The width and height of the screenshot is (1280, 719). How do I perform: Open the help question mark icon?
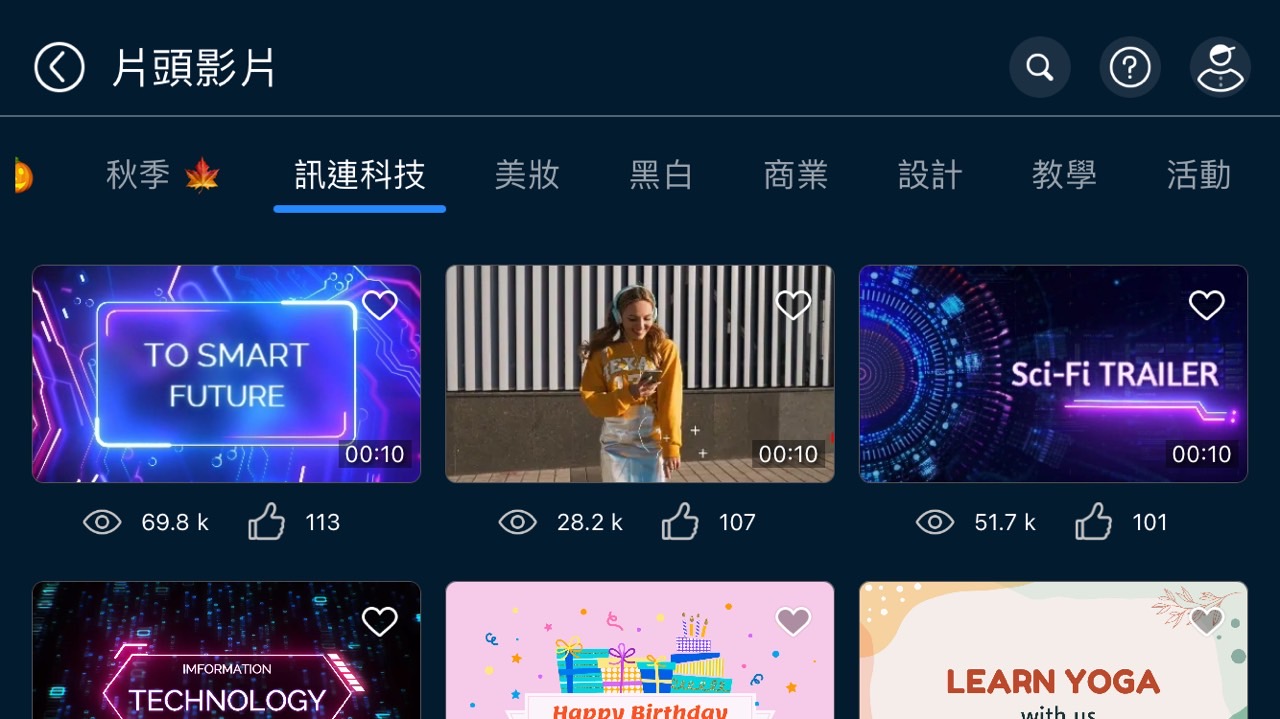click(1130, 68)
